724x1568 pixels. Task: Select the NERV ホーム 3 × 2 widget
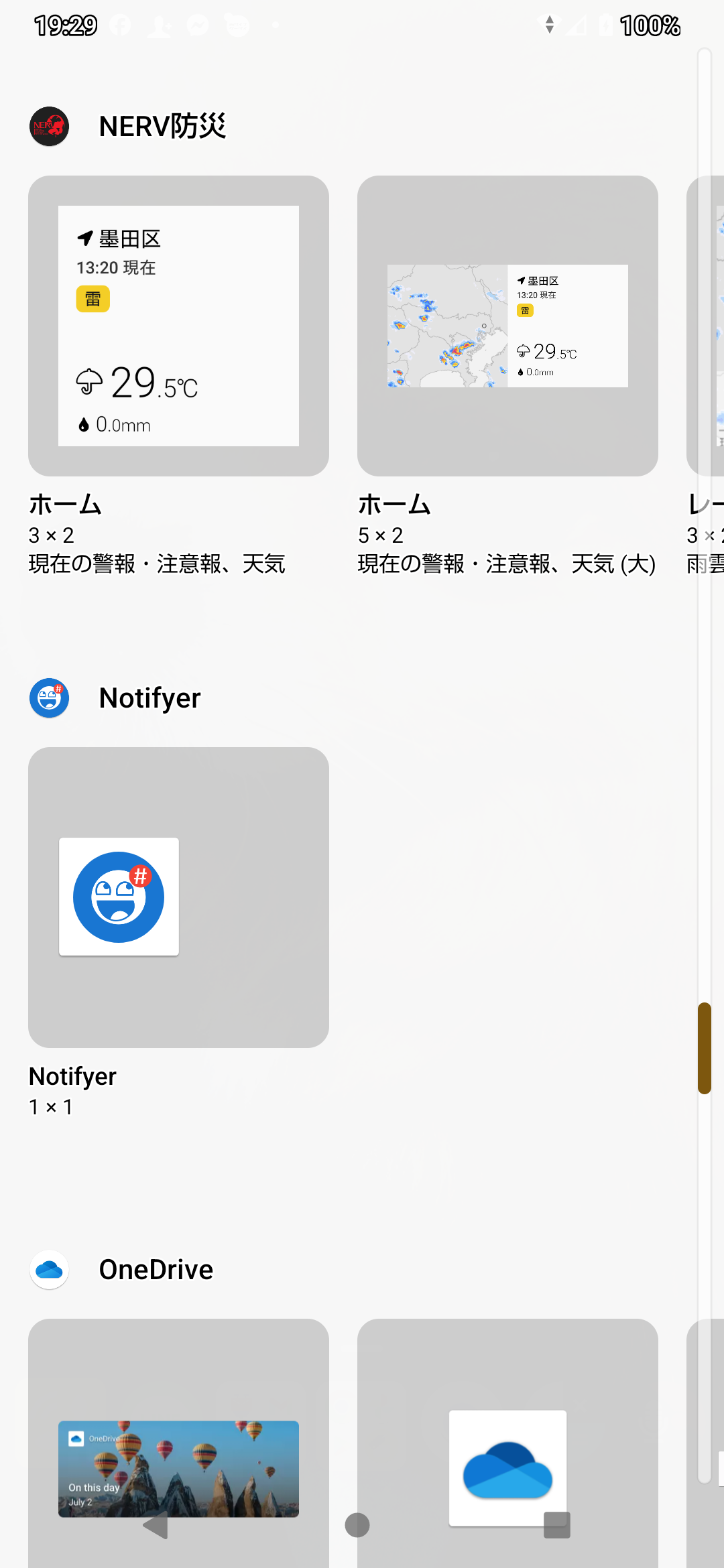click(x=178, y=326)
